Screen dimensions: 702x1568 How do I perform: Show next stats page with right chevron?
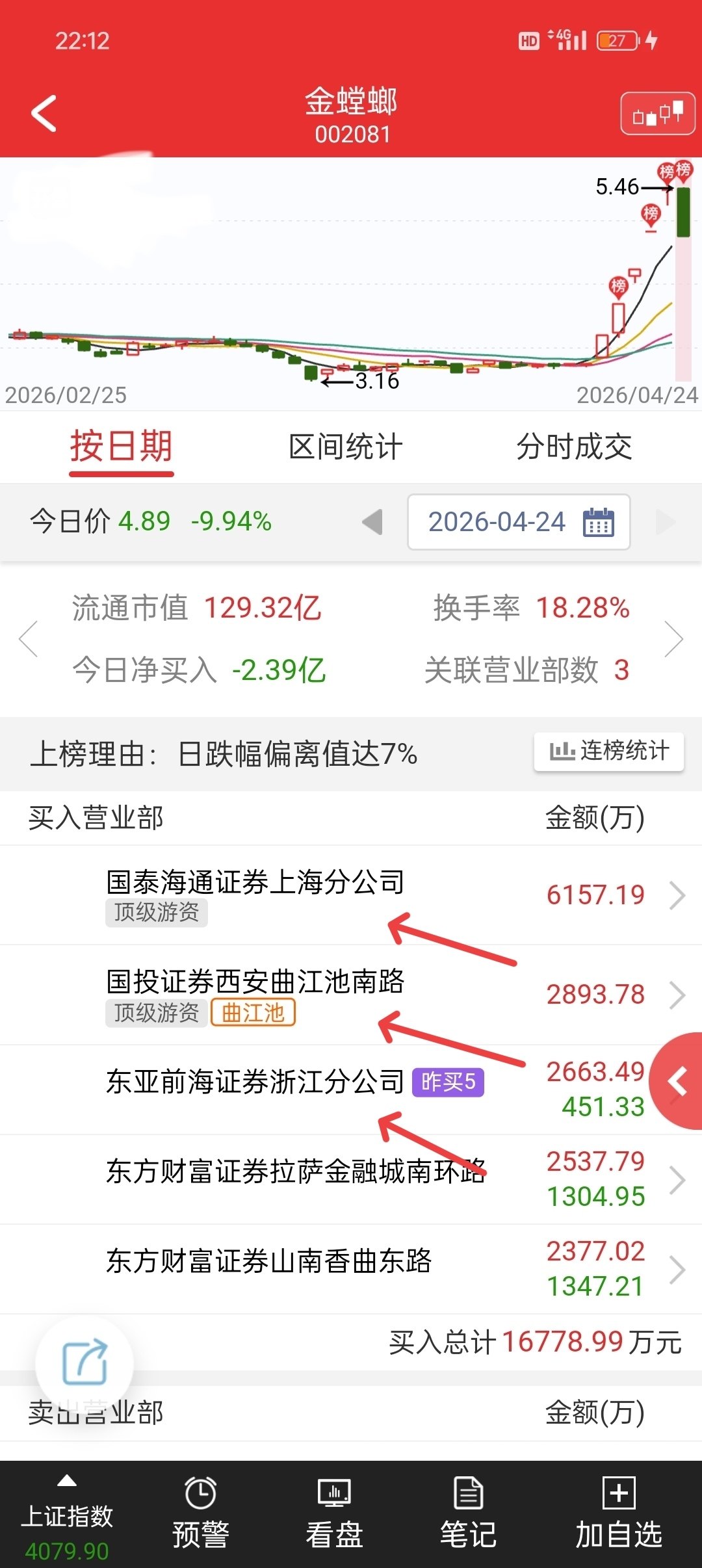pyautogui.click(x=673, y=640)
